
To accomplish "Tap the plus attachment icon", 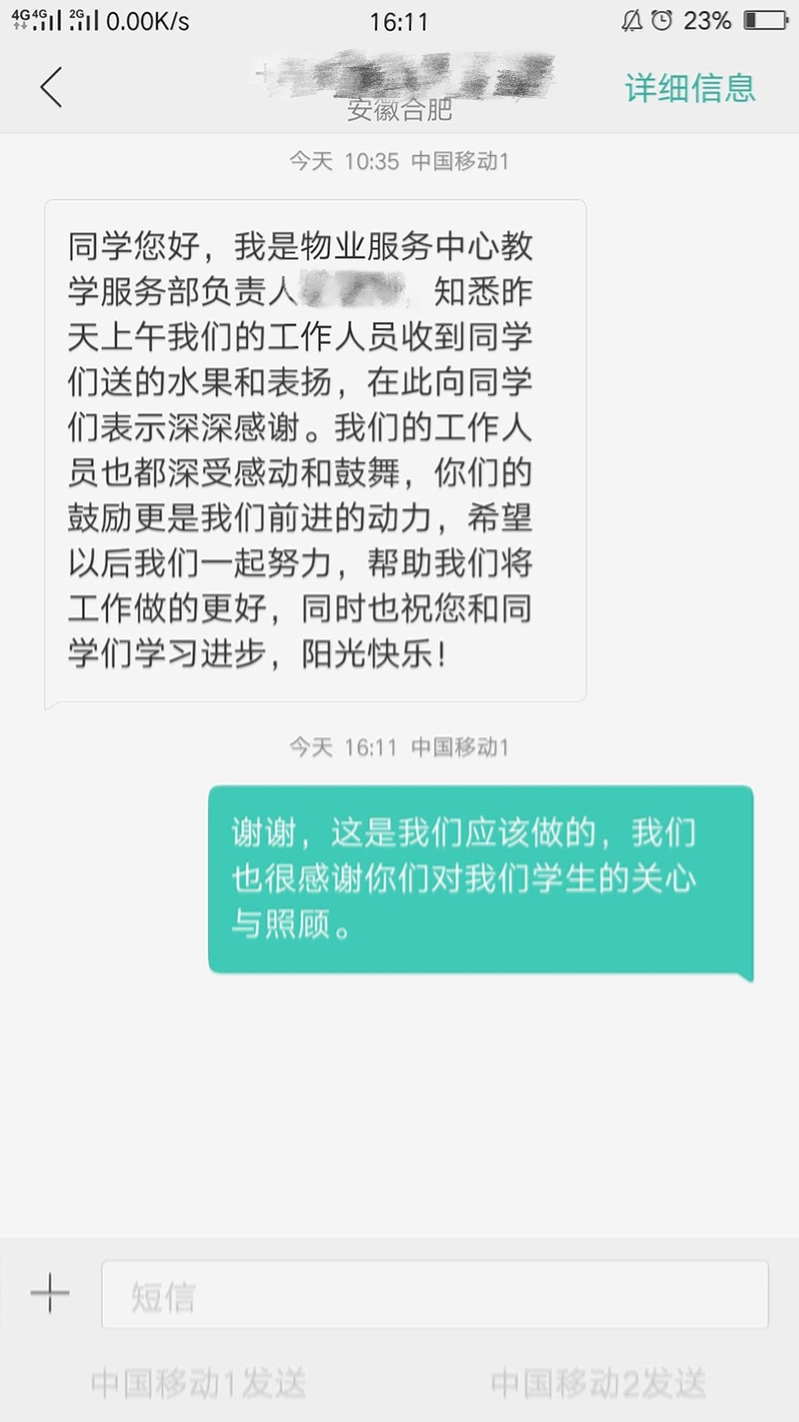I will pos(50,1295).
